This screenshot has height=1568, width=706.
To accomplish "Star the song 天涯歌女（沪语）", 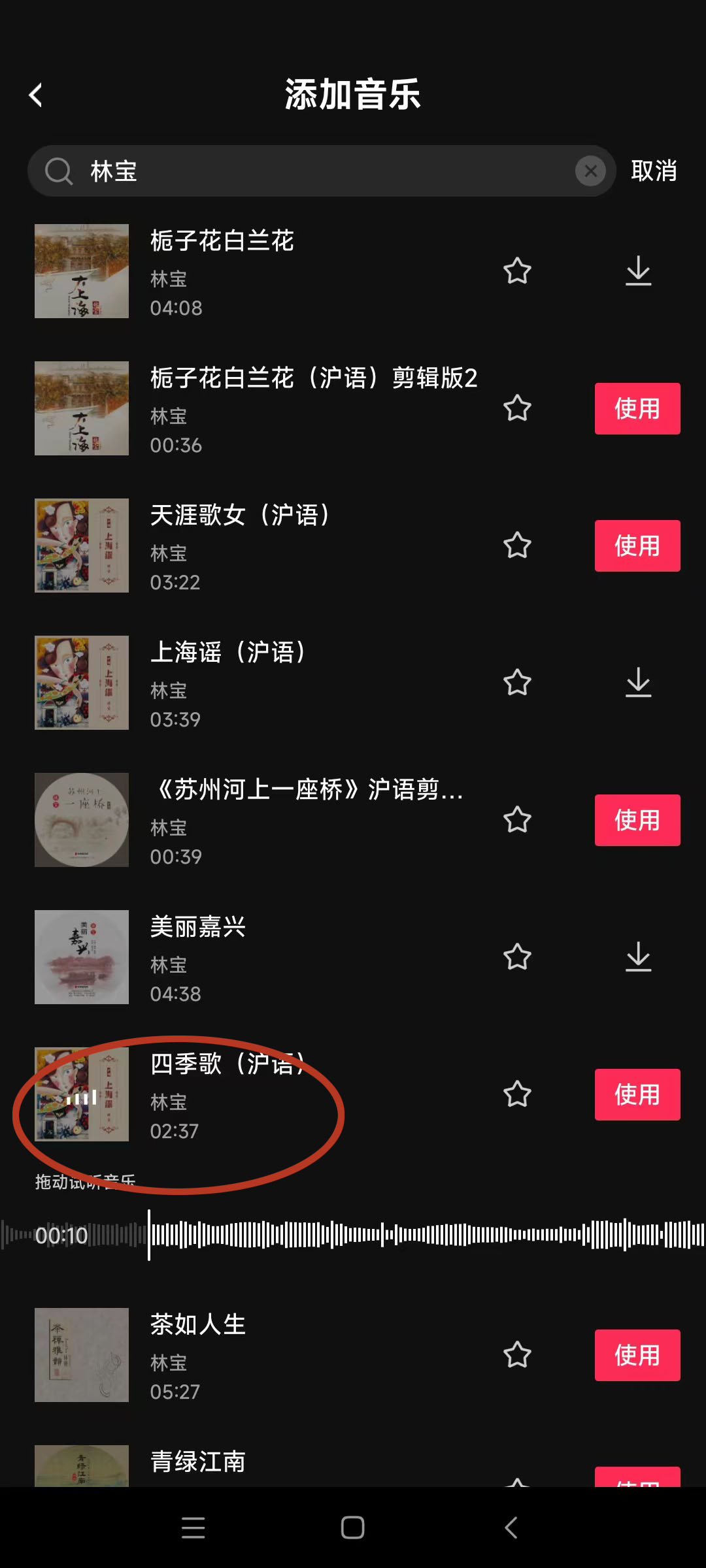I will click(516, 546).
